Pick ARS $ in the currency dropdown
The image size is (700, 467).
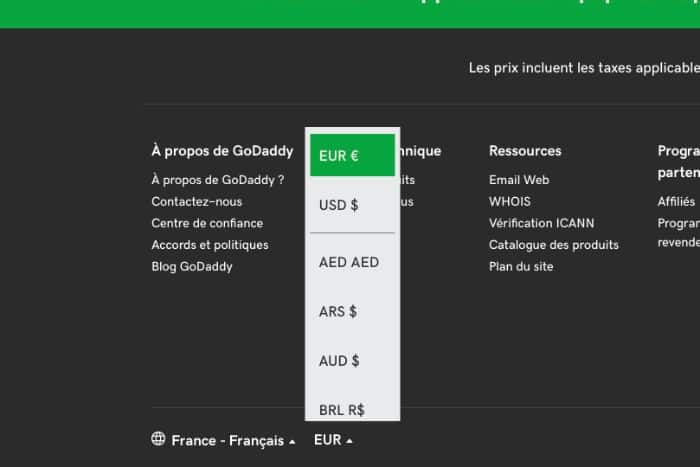tap(338, 311)
